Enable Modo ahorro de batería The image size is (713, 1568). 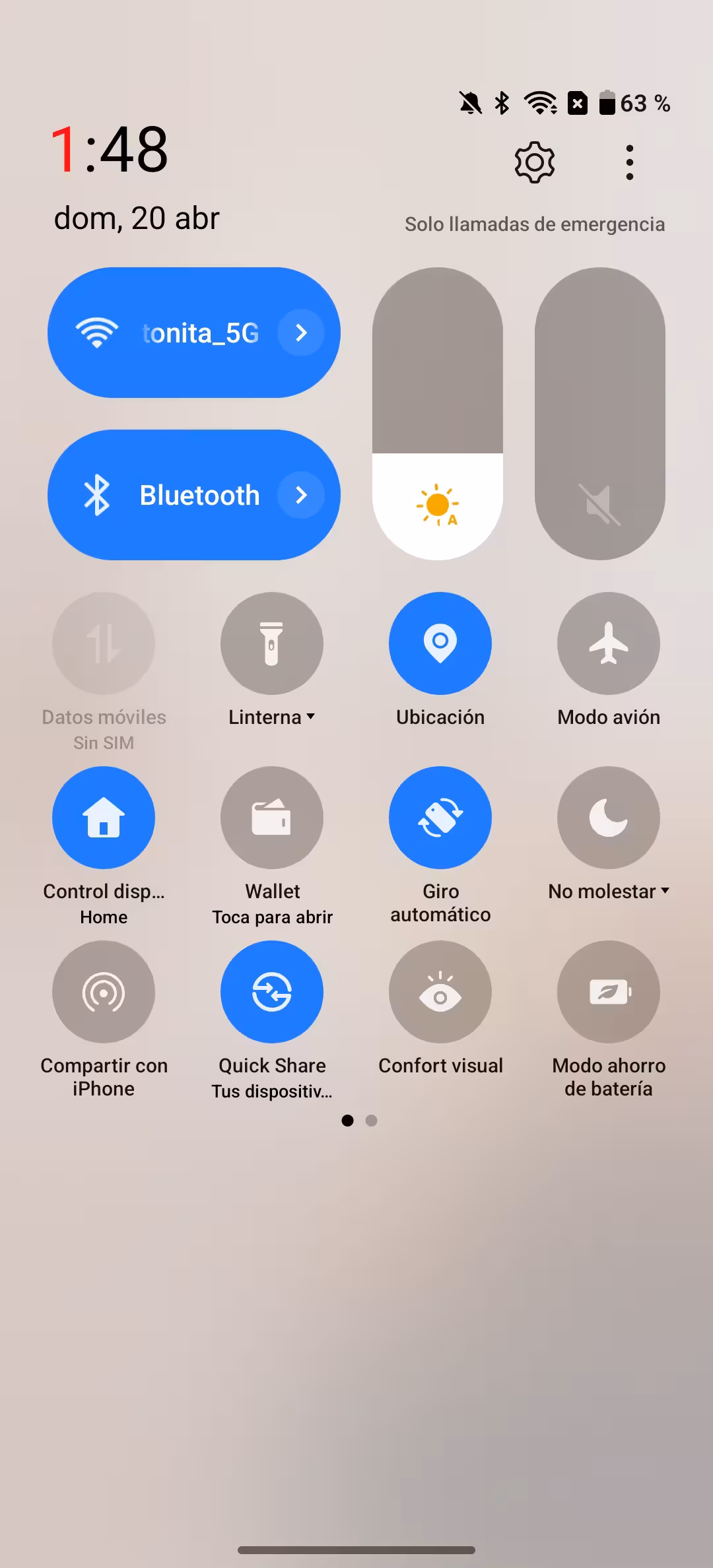click(609, 992)
